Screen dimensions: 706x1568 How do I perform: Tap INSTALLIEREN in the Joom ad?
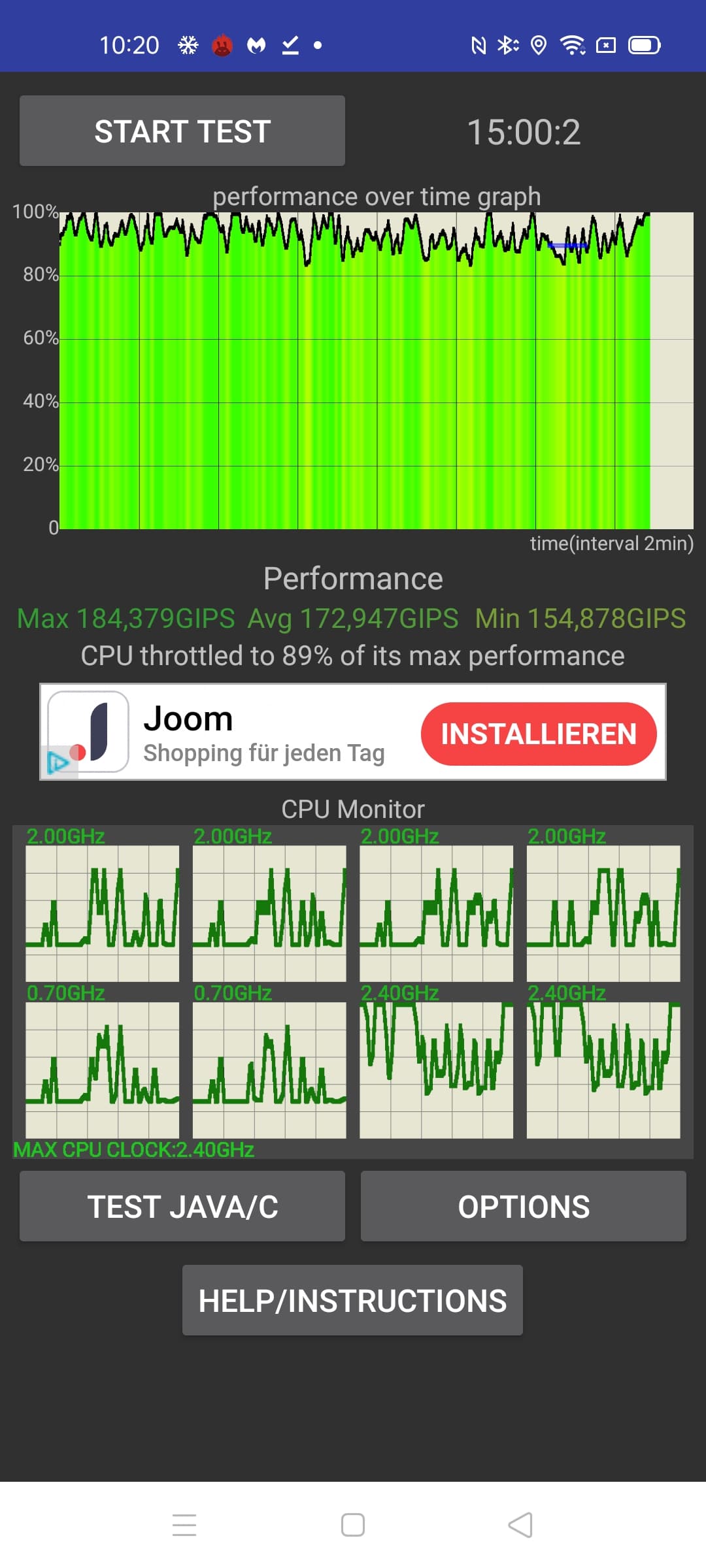tap(539, 734)
